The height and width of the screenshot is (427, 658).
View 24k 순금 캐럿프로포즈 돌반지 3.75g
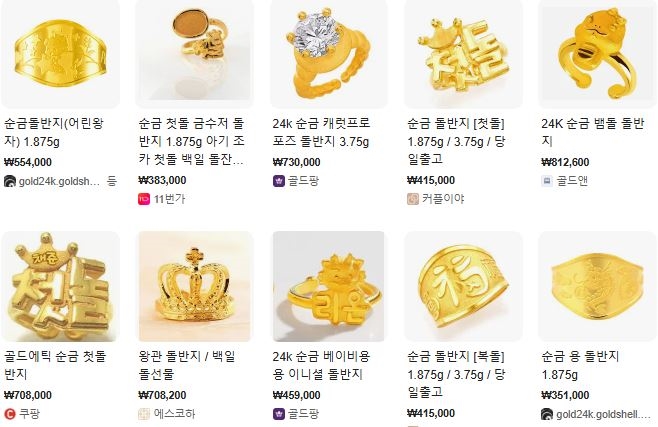[x=328, y=54]
